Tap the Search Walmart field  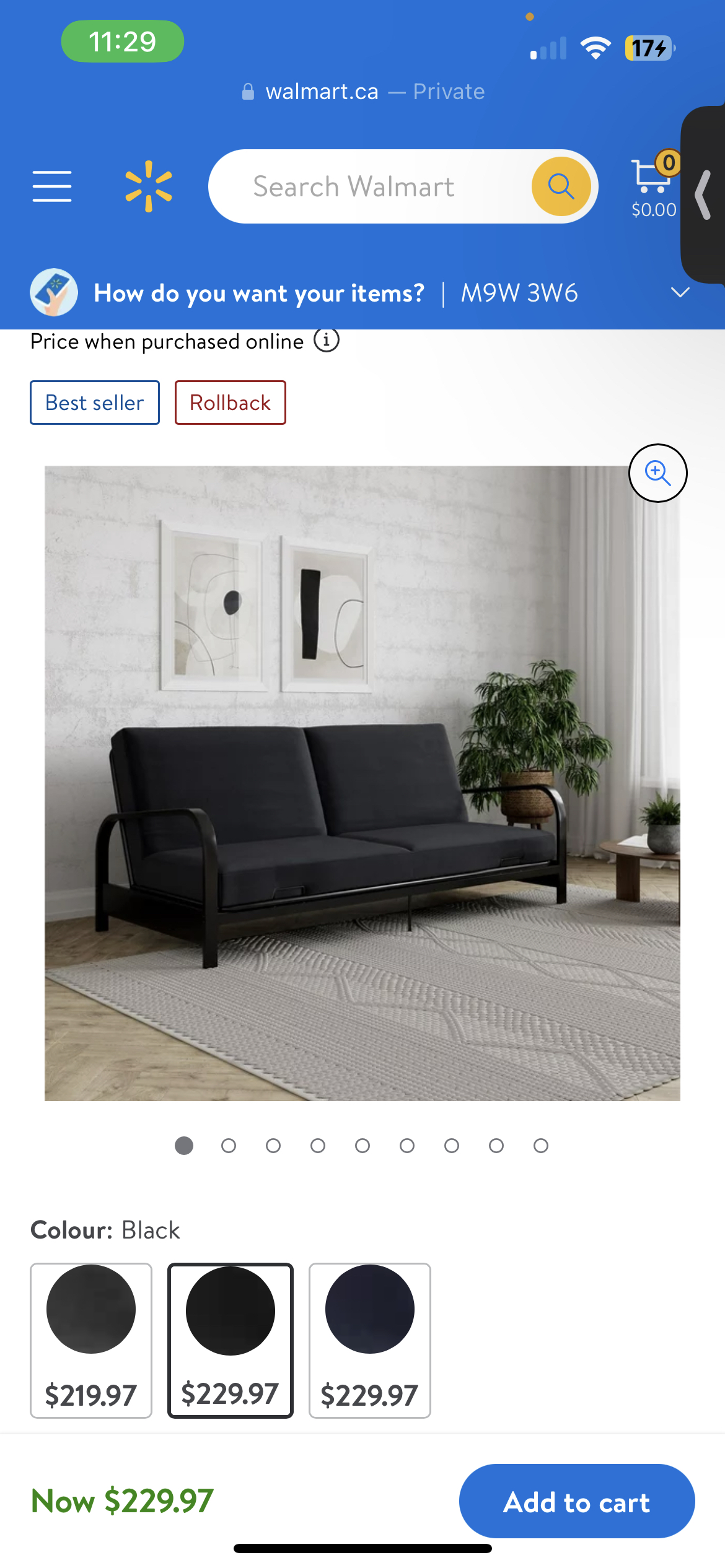[366, 186]
